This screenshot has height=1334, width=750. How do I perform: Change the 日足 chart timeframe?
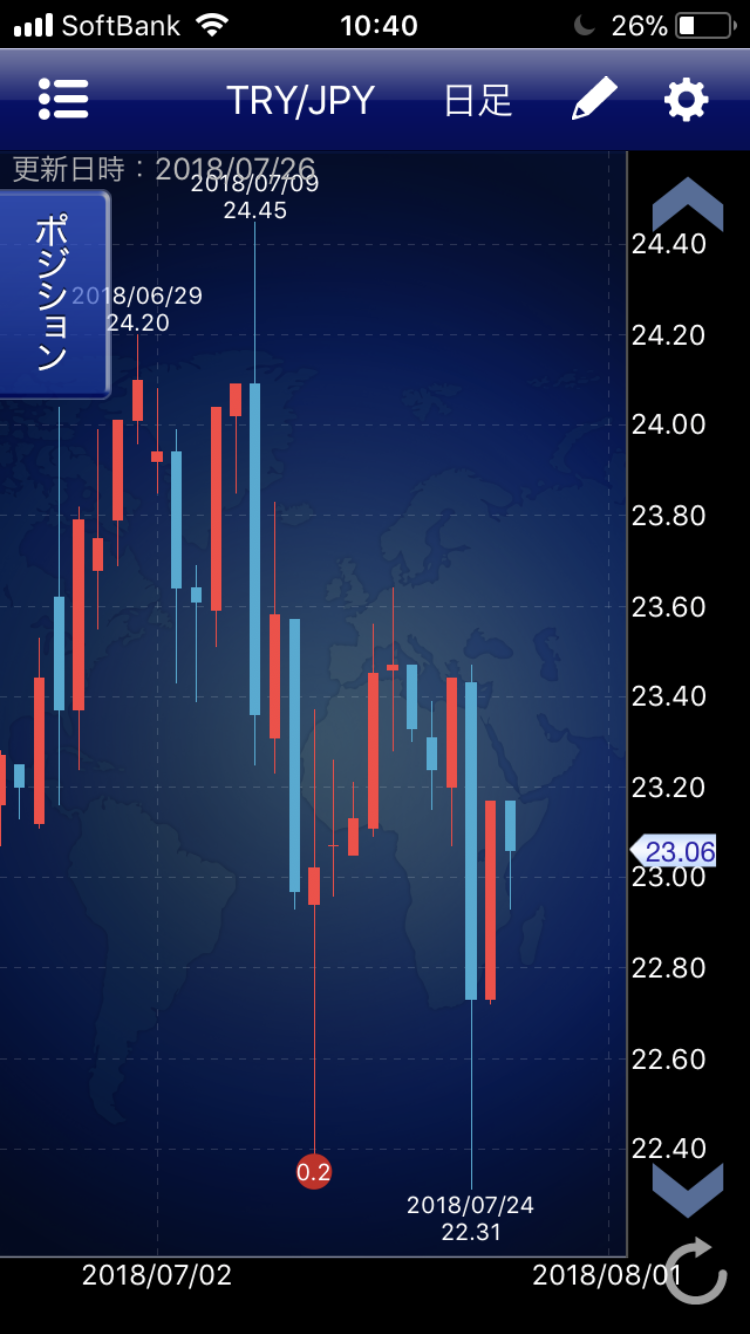(478, 100)
